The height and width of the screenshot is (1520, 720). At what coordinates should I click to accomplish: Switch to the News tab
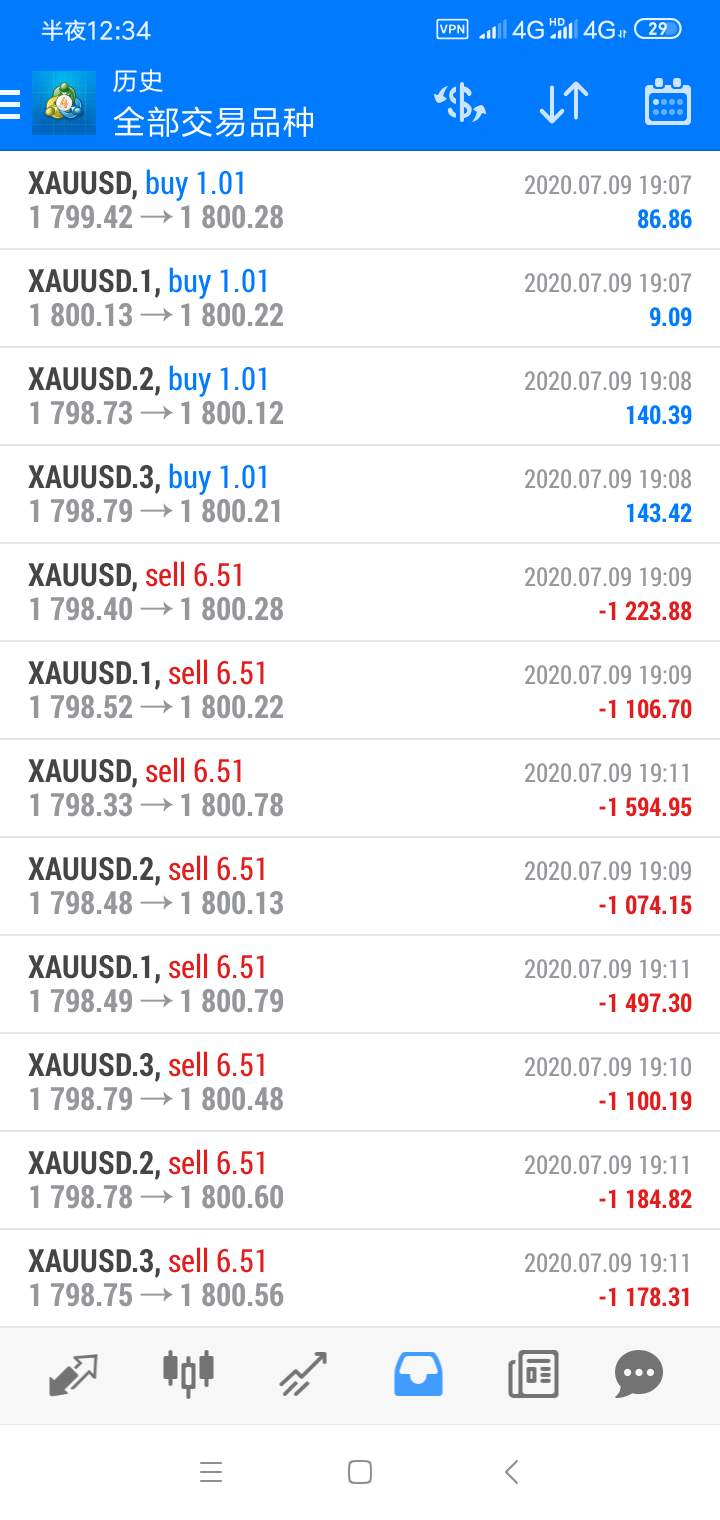point(533,1374)
